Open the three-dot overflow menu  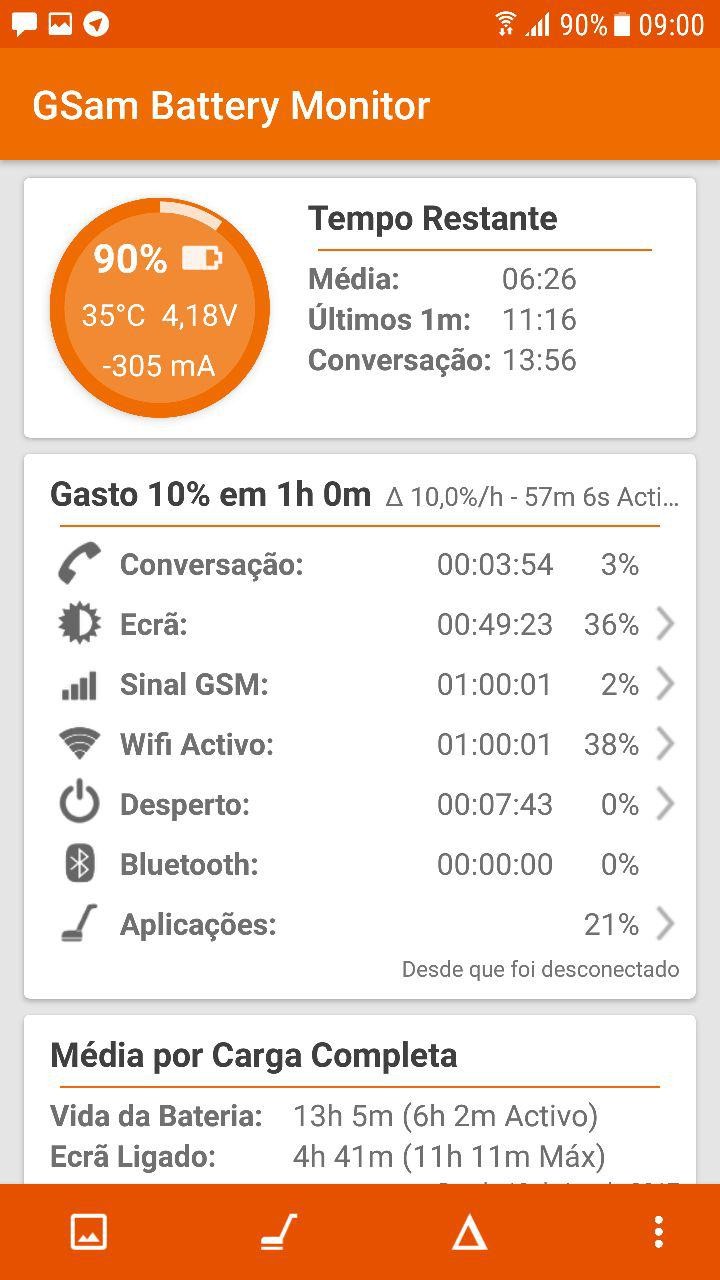[x=658, y=1232]
